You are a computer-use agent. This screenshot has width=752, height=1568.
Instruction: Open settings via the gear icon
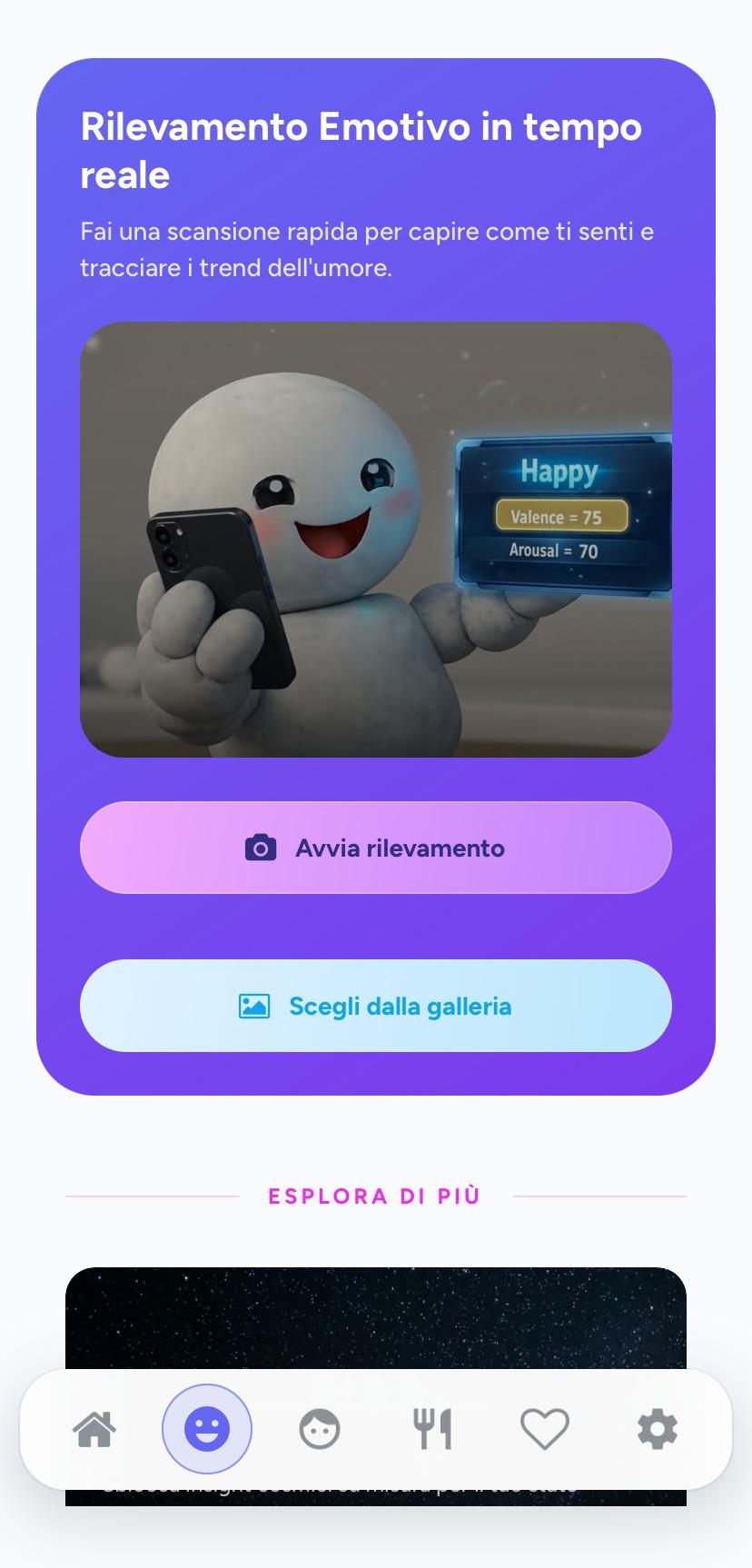point(656,1428)
